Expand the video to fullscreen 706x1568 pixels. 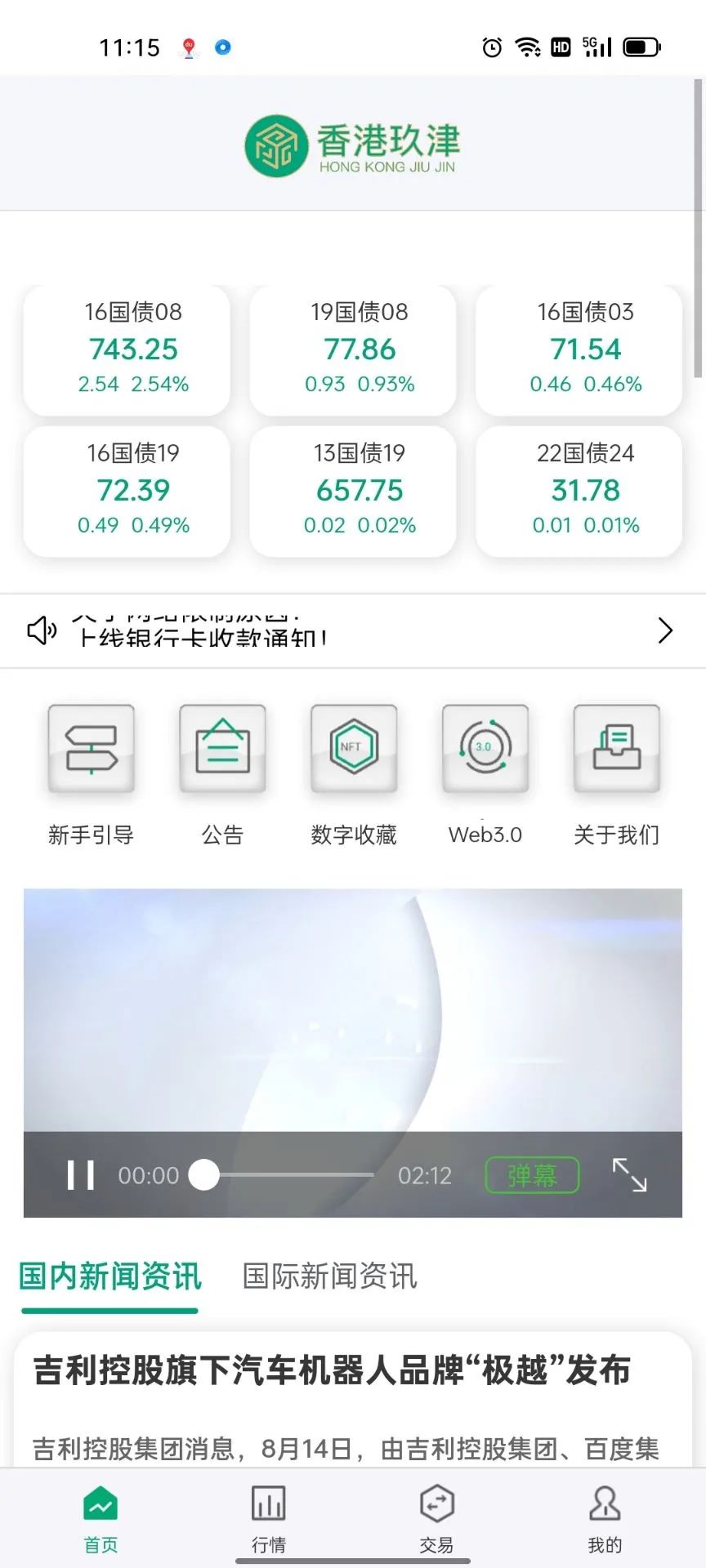click(629, 1174)
